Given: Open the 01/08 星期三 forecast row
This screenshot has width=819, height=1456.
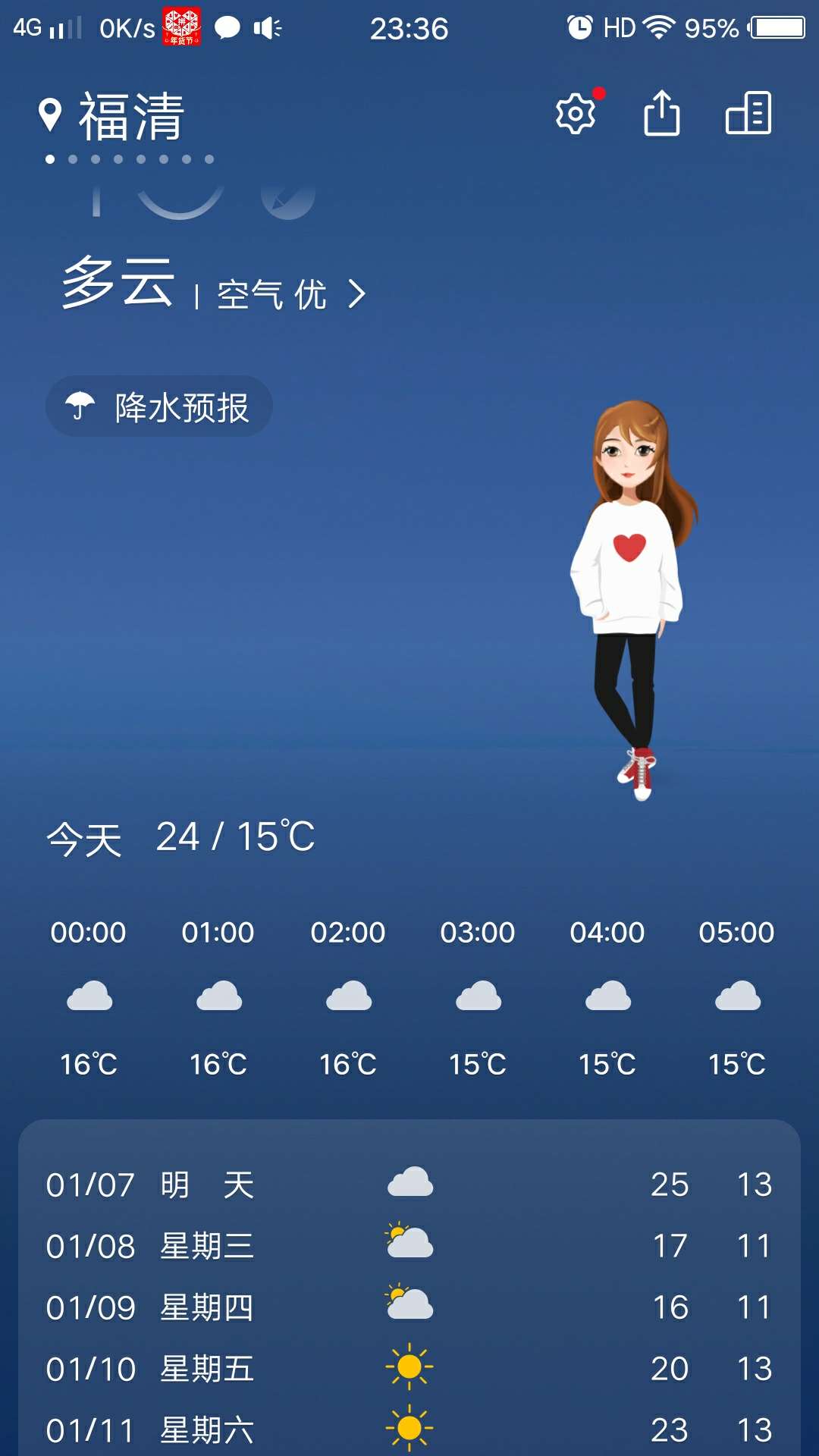Looking at the screenshot, I should [x=409, y=1245].
